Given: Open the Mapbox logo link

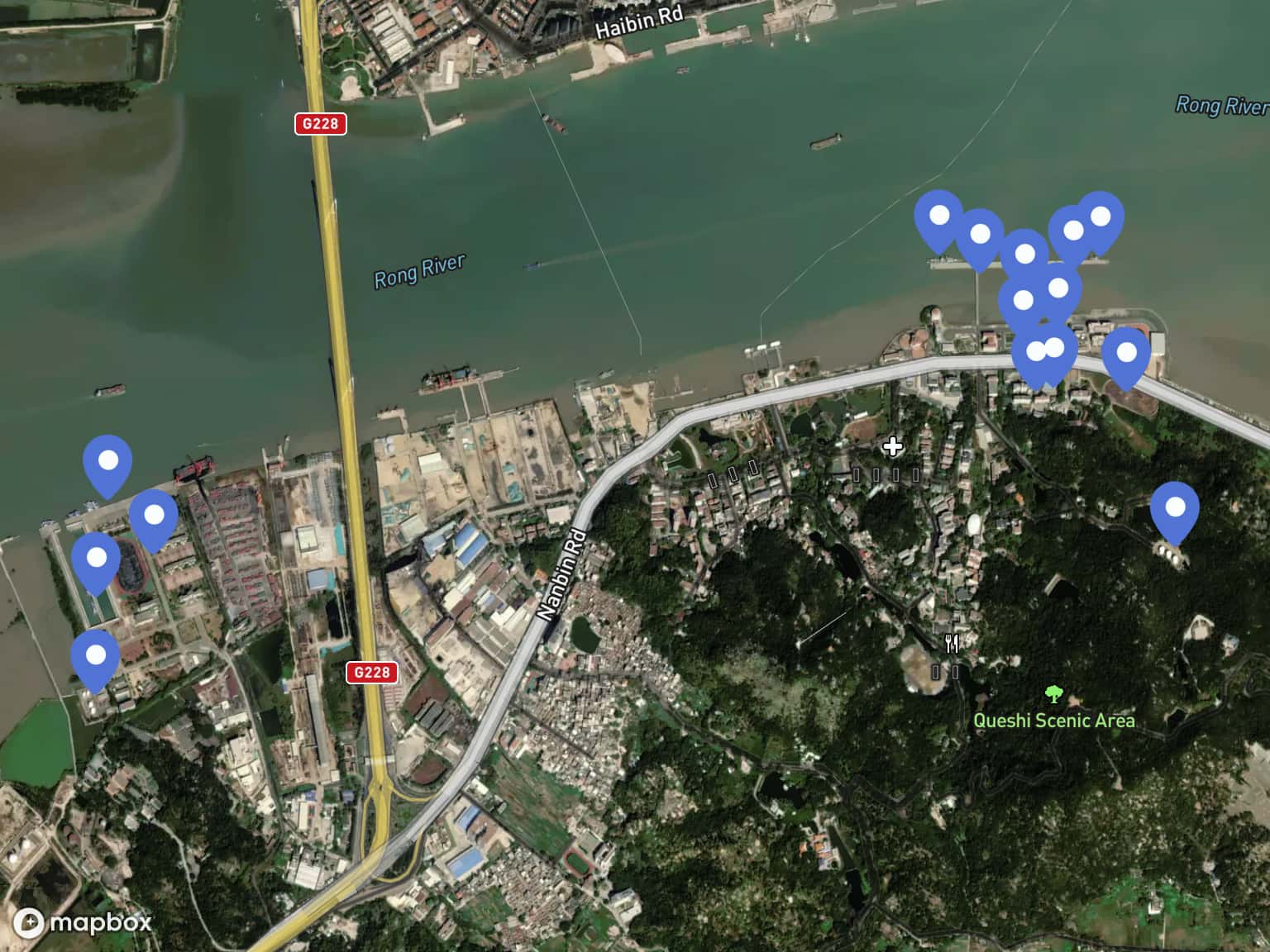Looking at the screenshot, I should 83,921.
